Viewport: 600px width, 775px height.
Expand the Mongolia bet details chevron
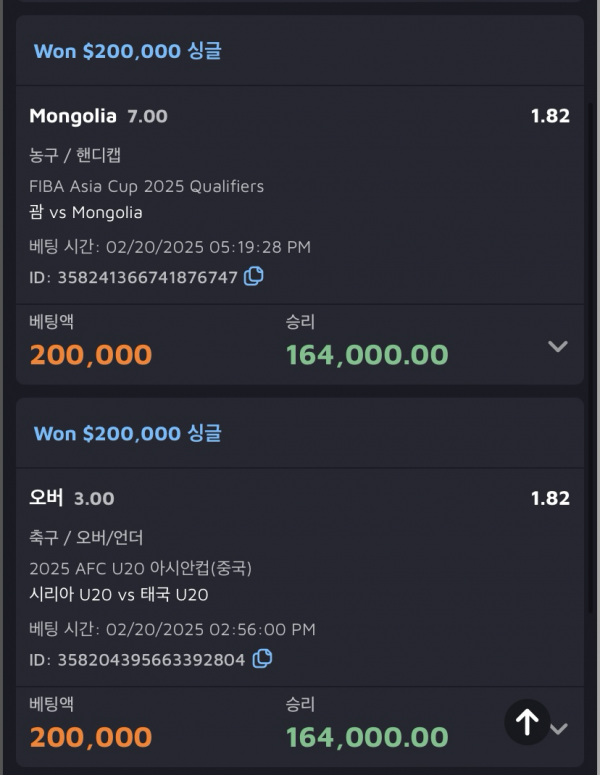[x=558, y=347]
